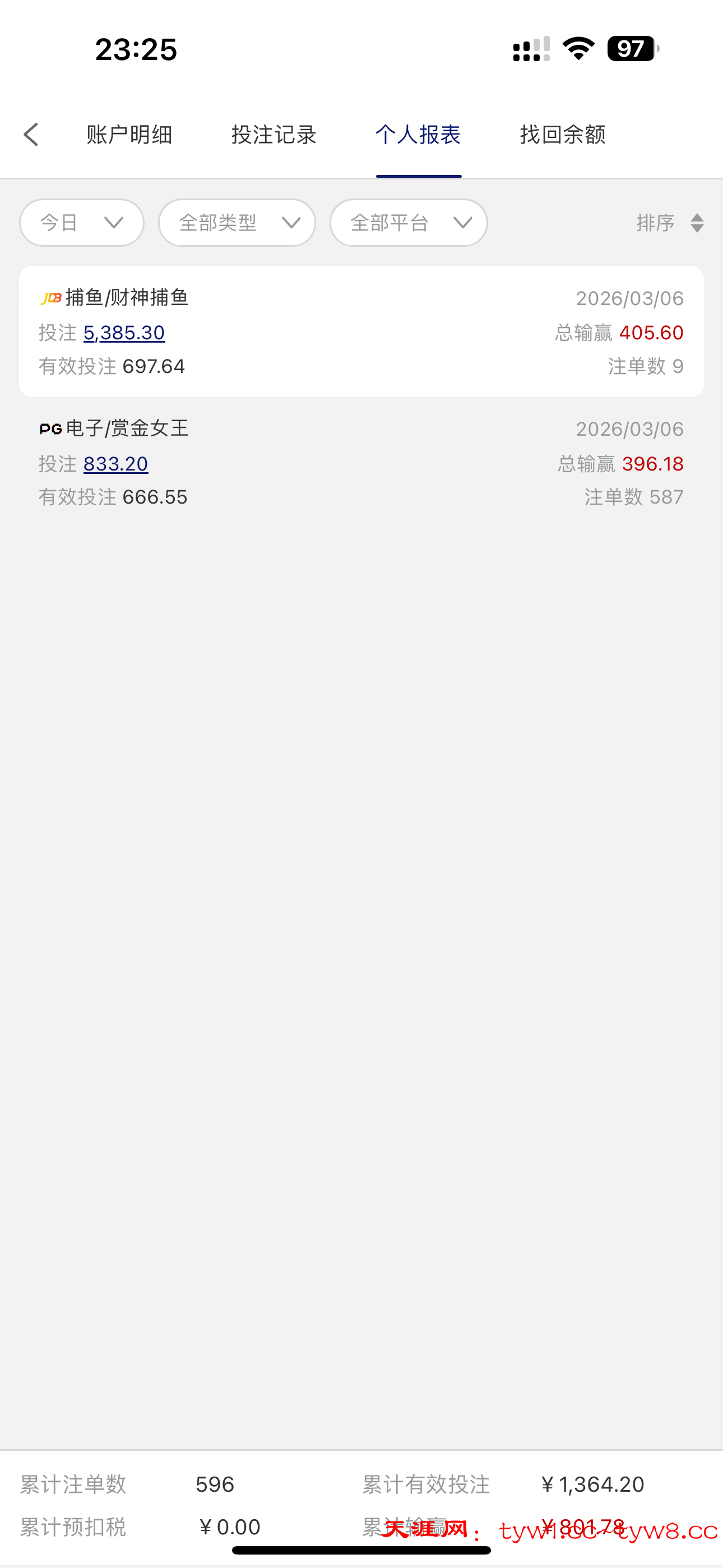723x1568 pixels.
Task: Tap the 排序 sort control
Action: tap(669, 223)
